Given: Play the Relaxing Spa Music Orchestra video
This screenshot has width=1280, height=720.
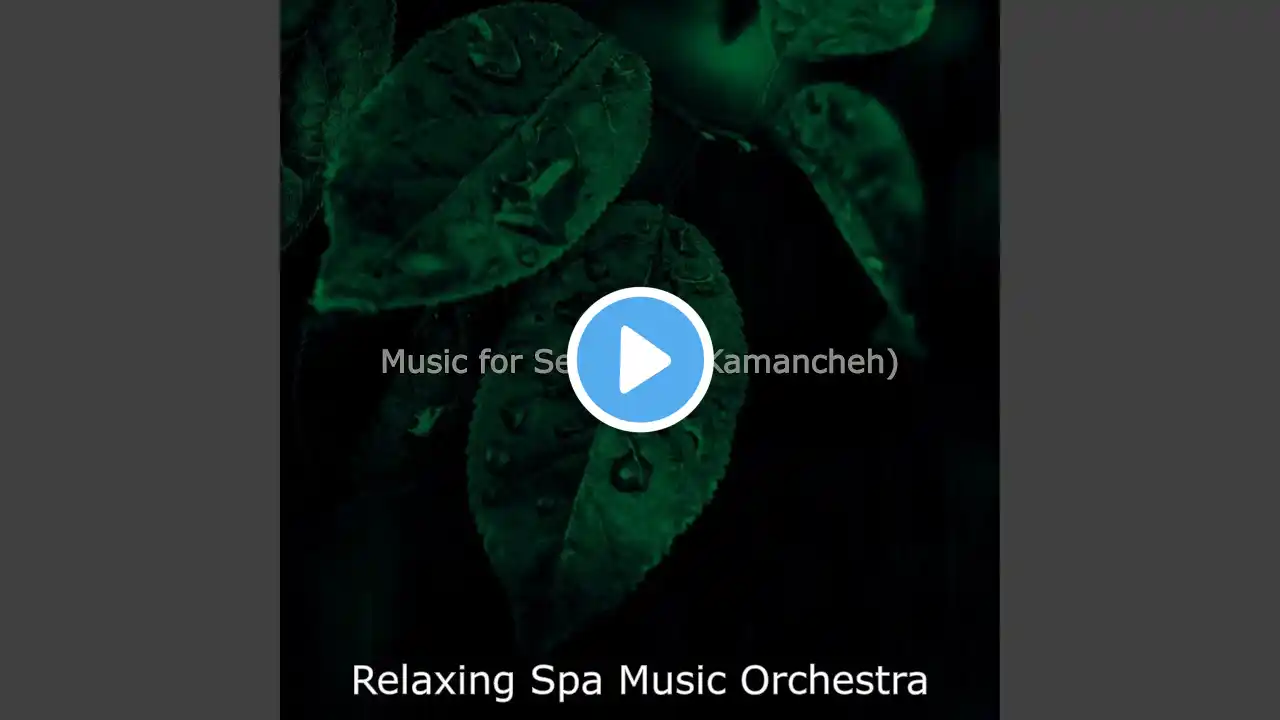Looking at the screenshot, I should pos(640,360).
